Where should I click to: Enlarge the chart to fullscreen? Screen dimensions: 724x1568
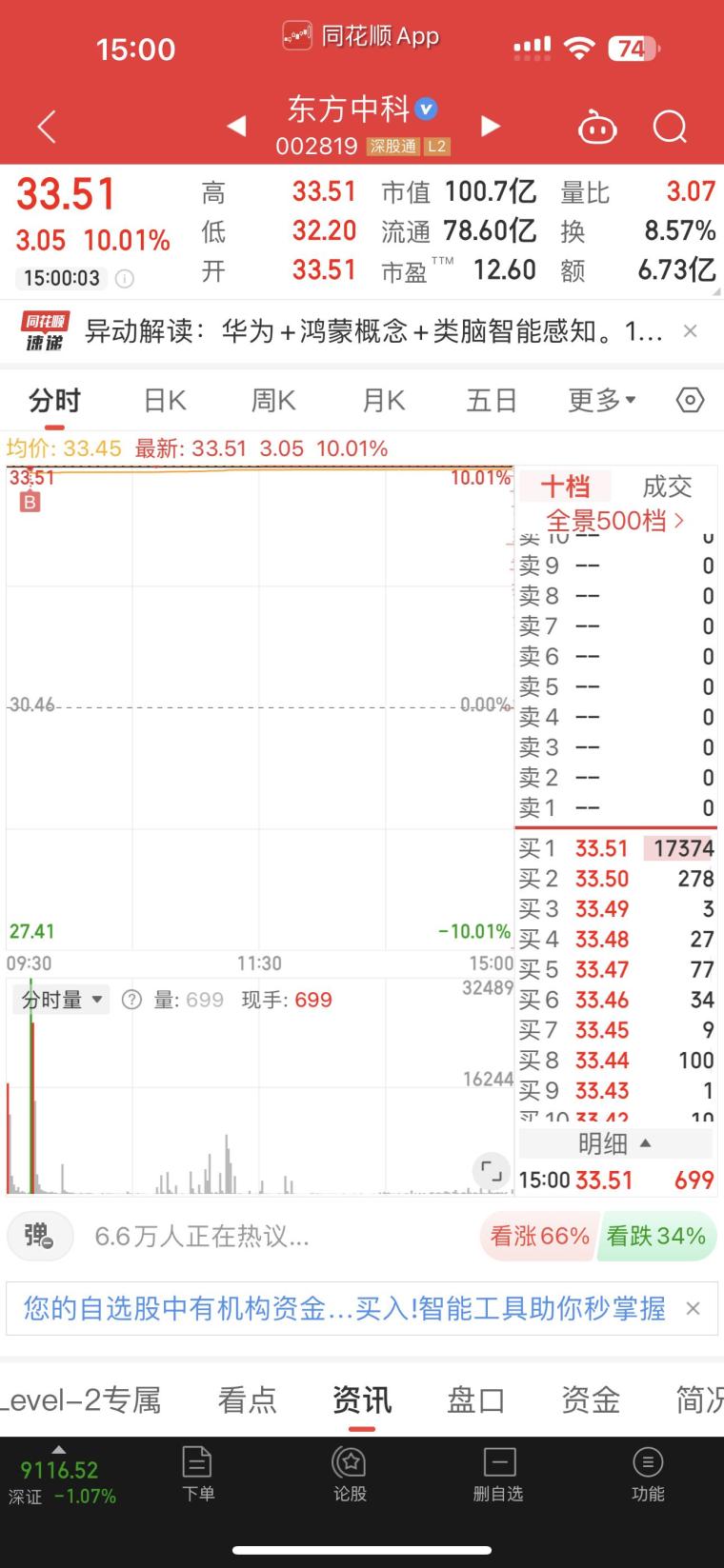(x=491, y=1171)
